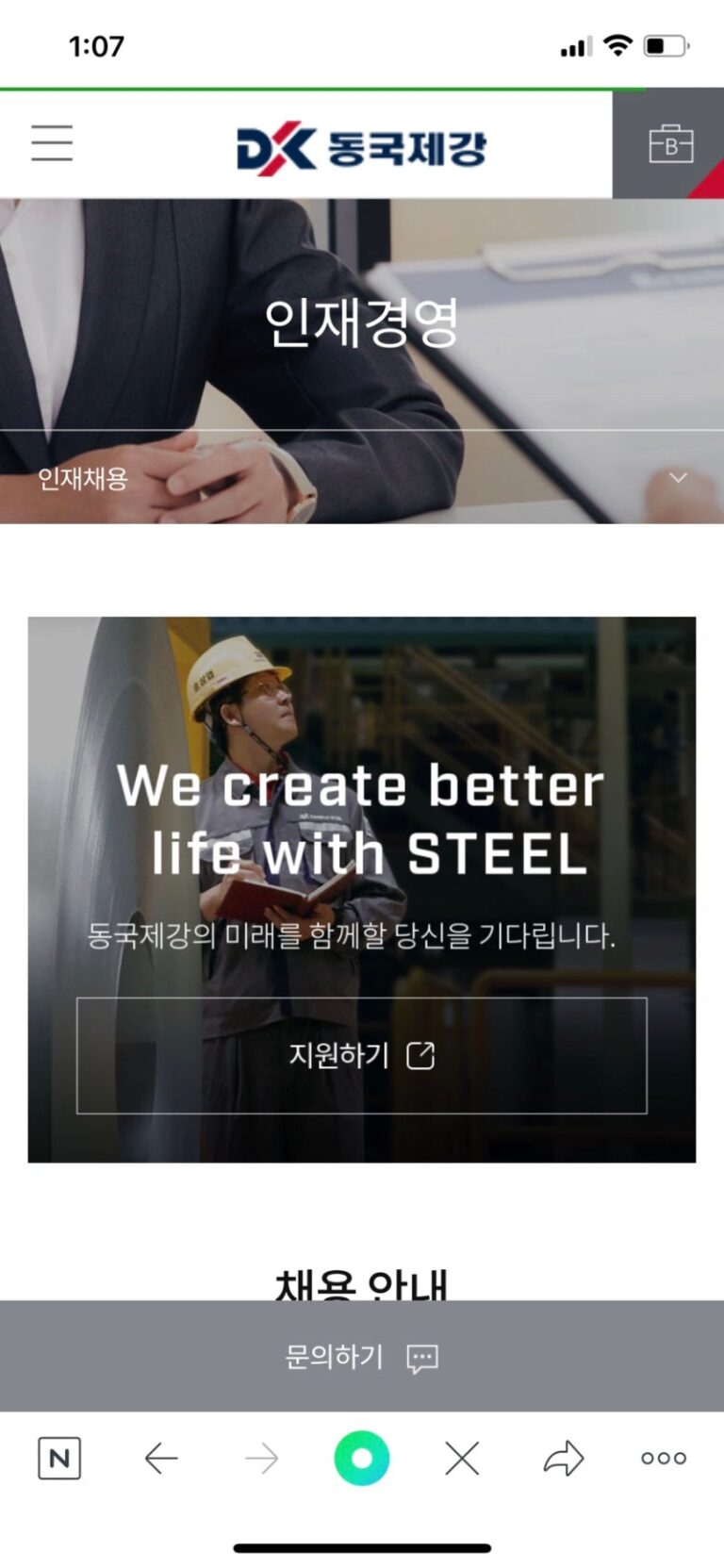Tap the 지원하기 apply button
The image size is (724, 1568).
[x=361, y=1055]
